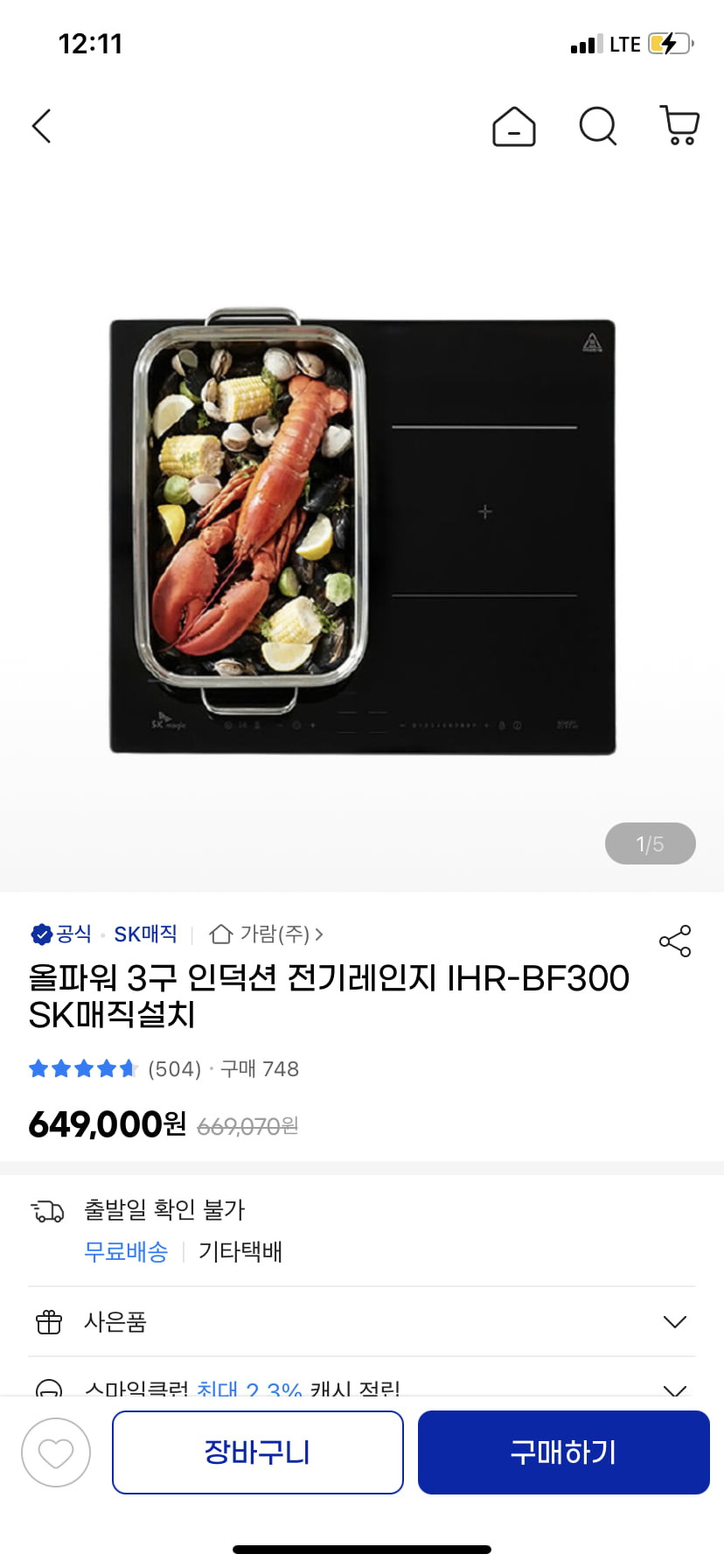Add product to wishlist with the heart
The image size is (724, 1568).
click(x=56, y=1452)
